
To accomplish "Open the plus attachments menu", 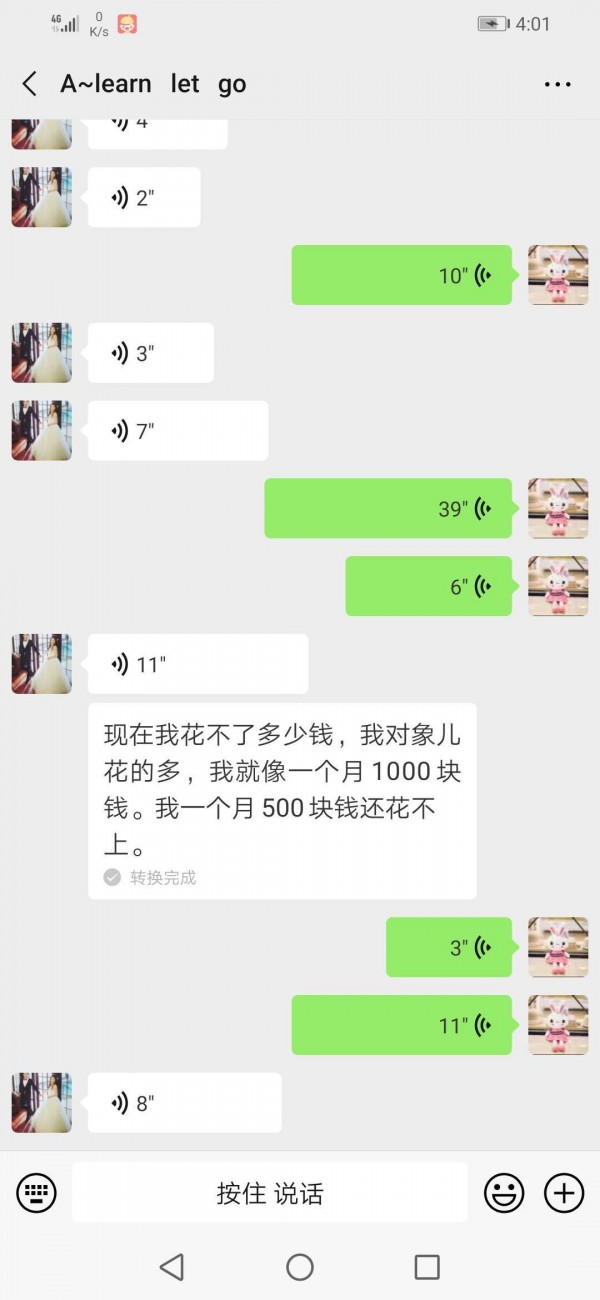I will click(564, 1193).
